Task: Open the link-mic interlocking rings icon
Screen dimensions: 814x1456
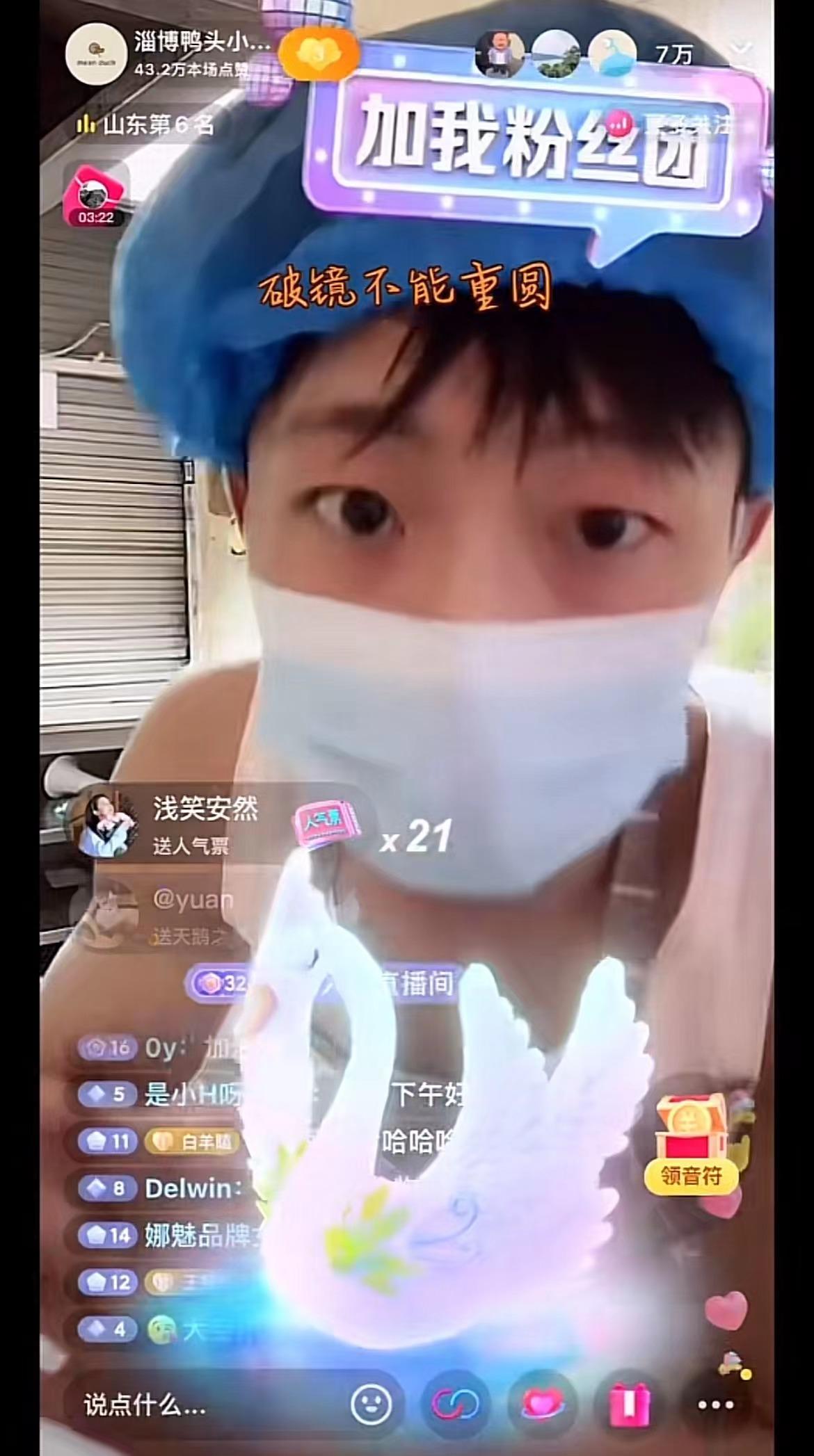Action: coord(456,1405)
